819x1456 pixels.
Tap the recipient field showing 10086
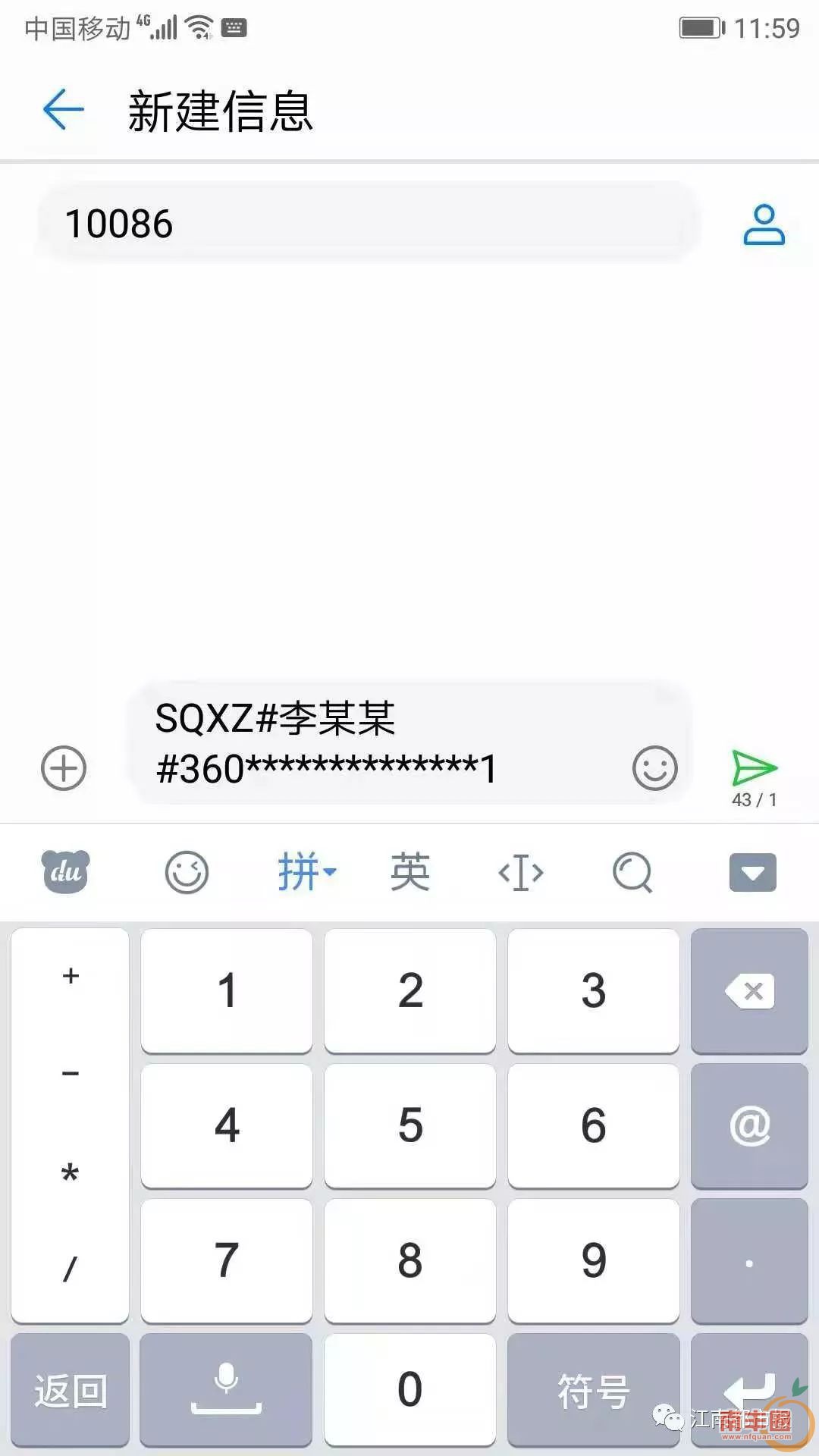tap(364, 224)
